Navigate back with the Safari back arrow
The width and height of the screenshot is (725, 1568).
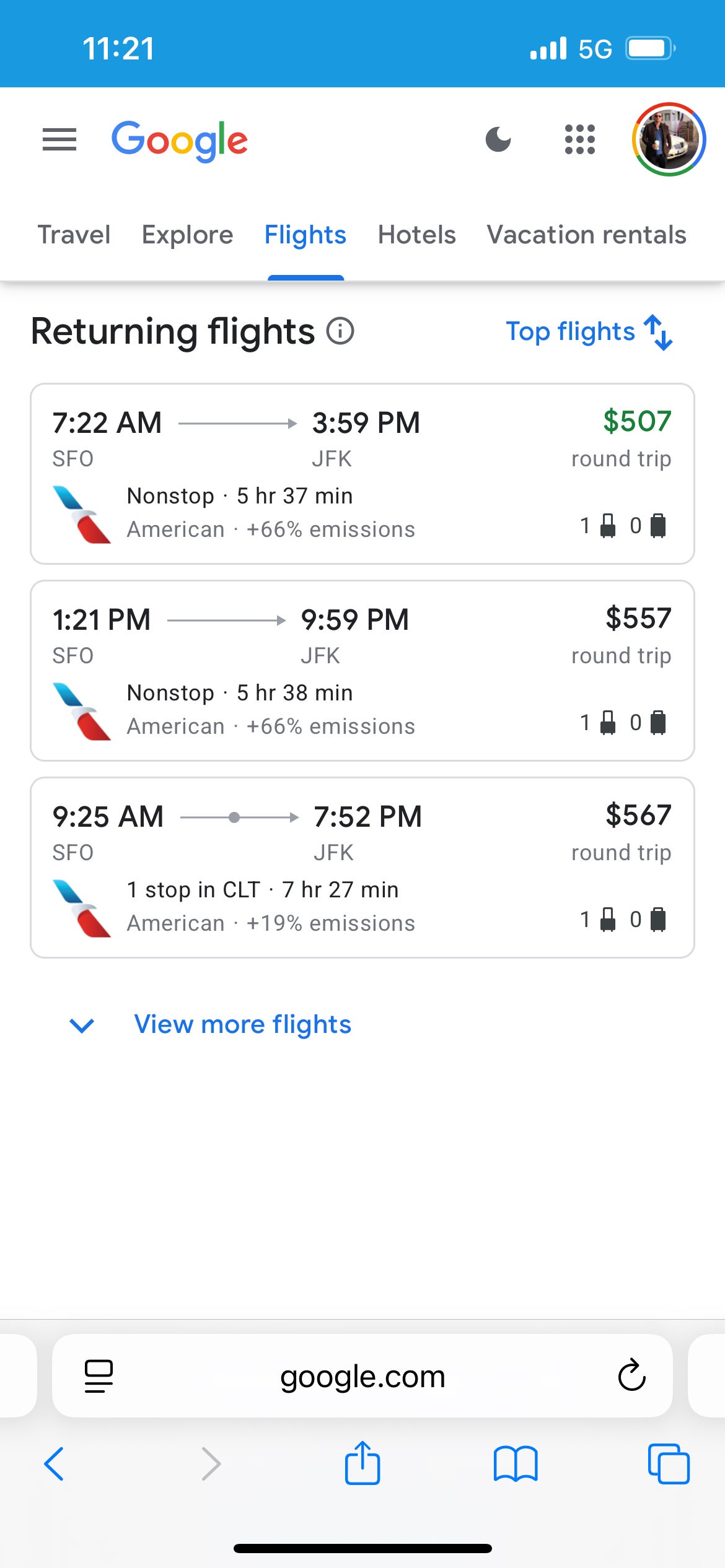coord(55,1465)
